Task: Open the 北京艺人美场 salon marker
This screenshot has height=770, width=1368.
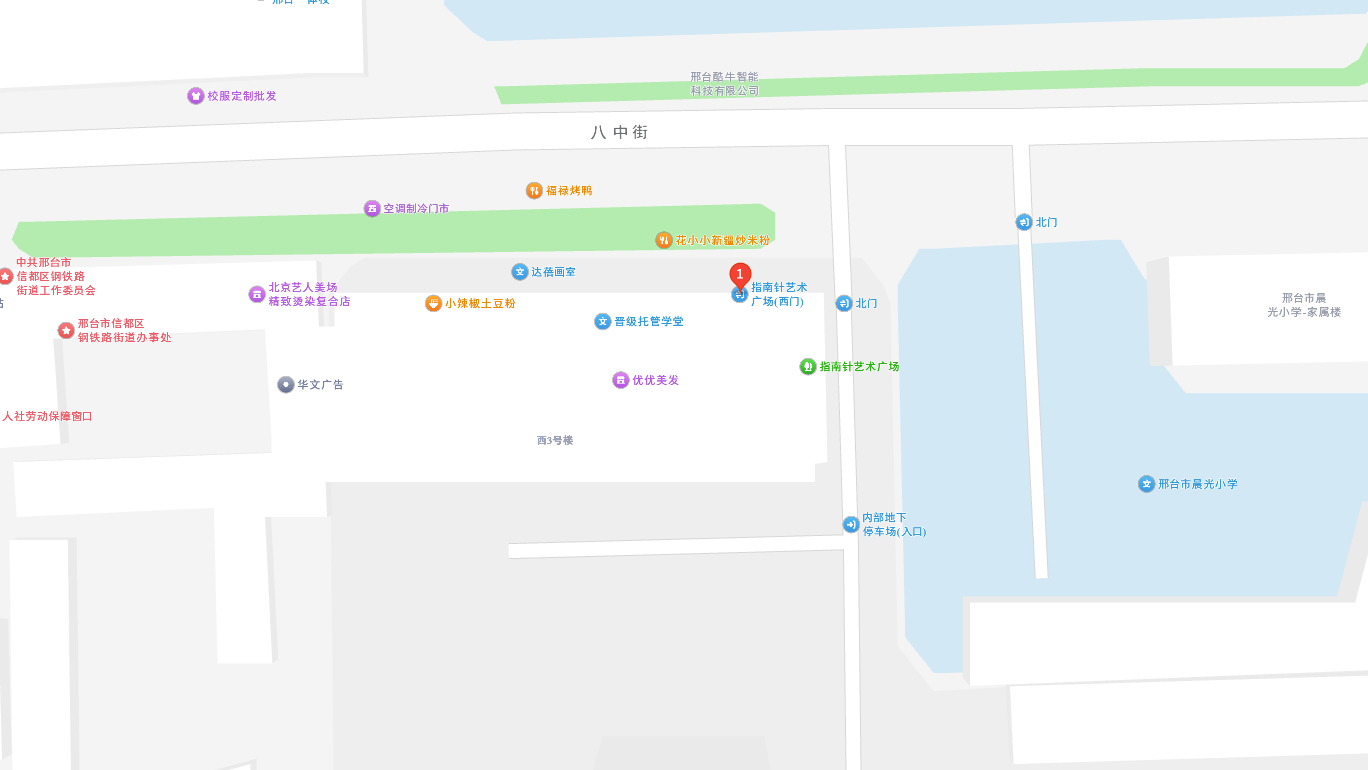Action: (257, 294)
